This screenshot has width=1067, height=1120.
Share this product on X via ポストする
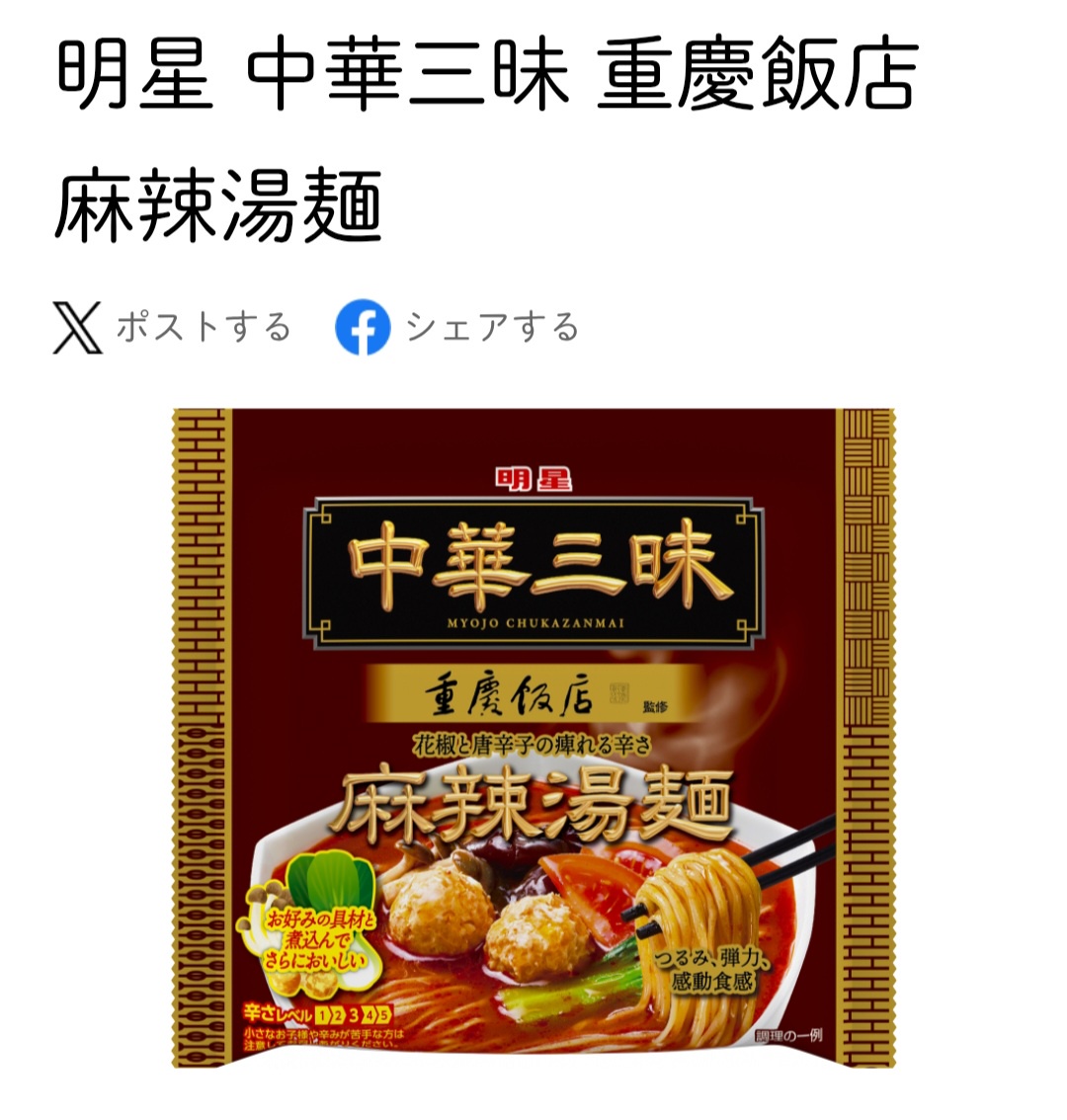click(173, 328)
